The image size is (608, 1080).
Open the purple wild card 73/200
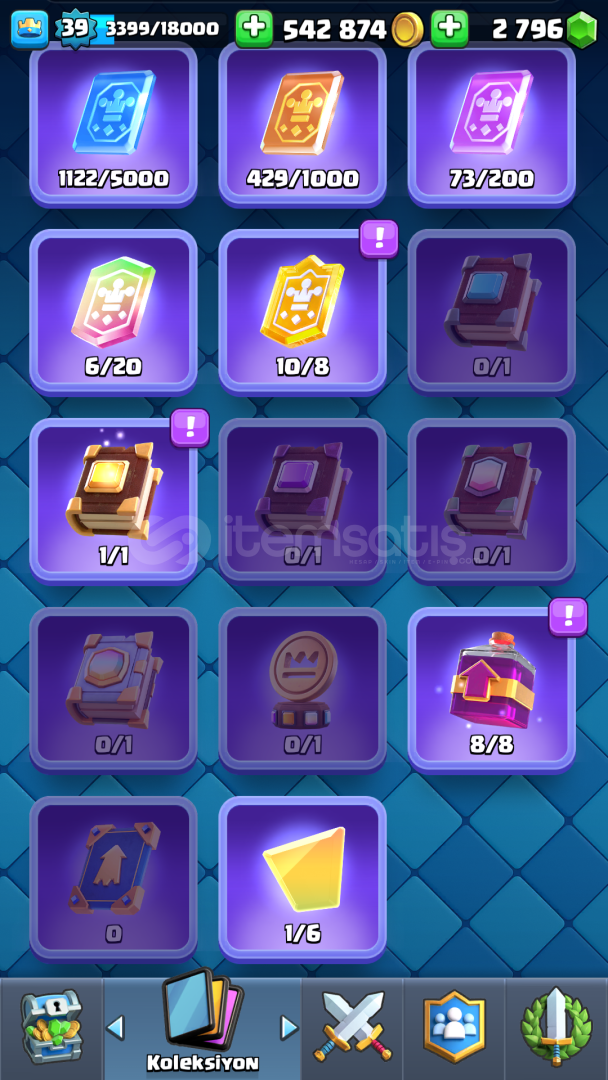tap(491, 123)
